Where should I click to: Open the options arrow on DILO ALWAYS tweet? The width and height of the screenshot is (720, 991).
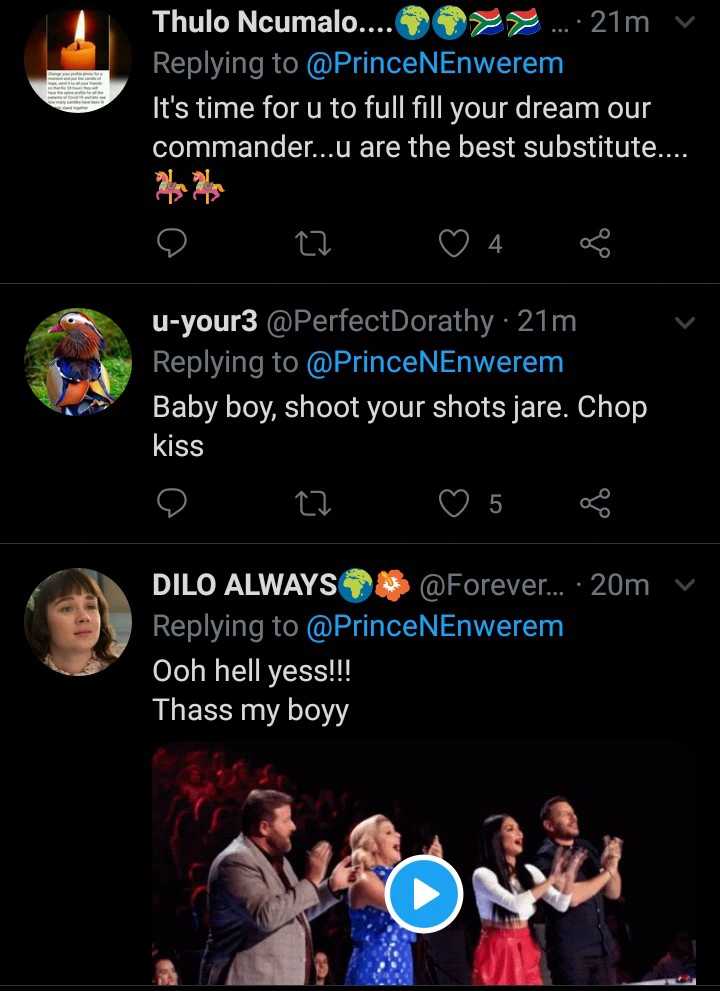tap(686, 585)
